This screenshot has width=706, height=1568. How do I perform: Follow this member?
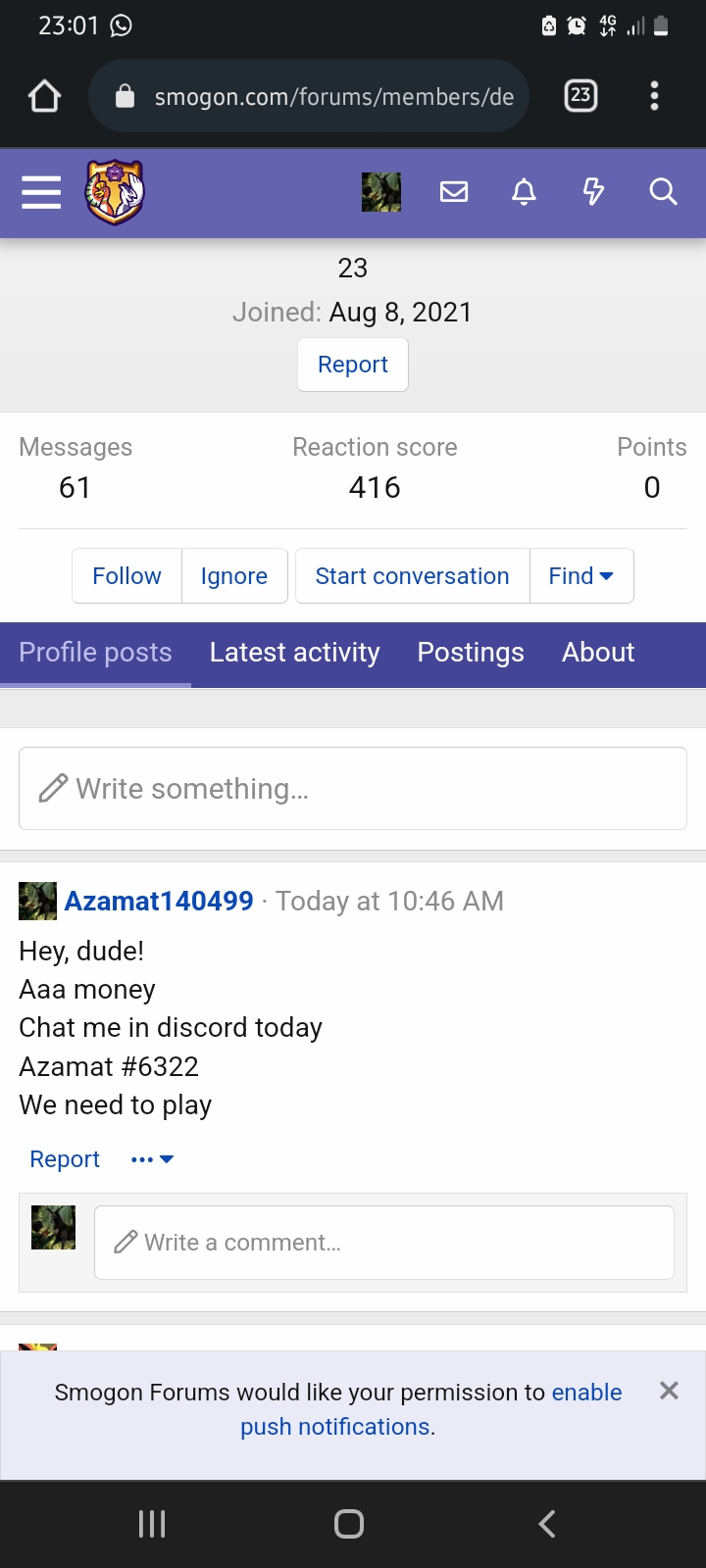coord(126,576)
